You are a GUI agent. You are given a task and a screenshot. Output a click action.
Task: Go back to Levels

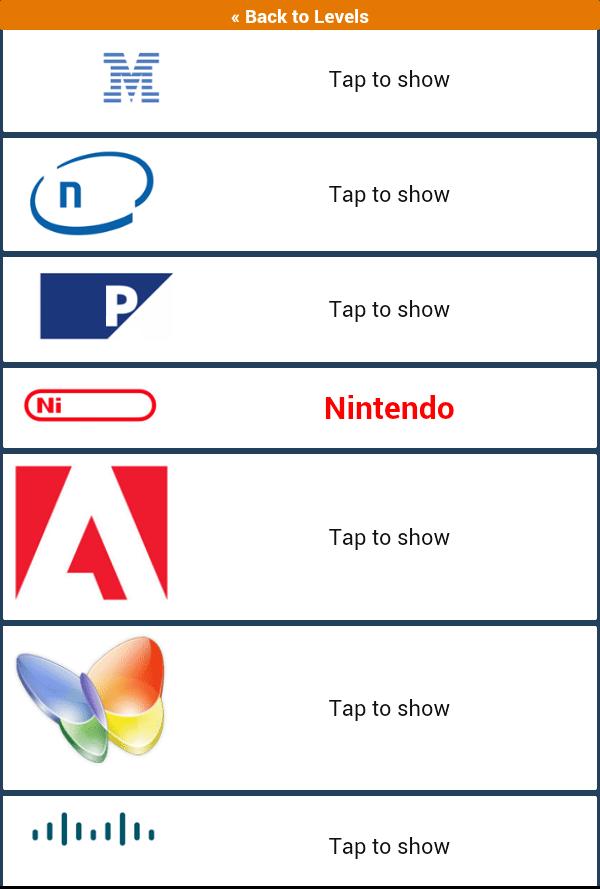[300, 16]
